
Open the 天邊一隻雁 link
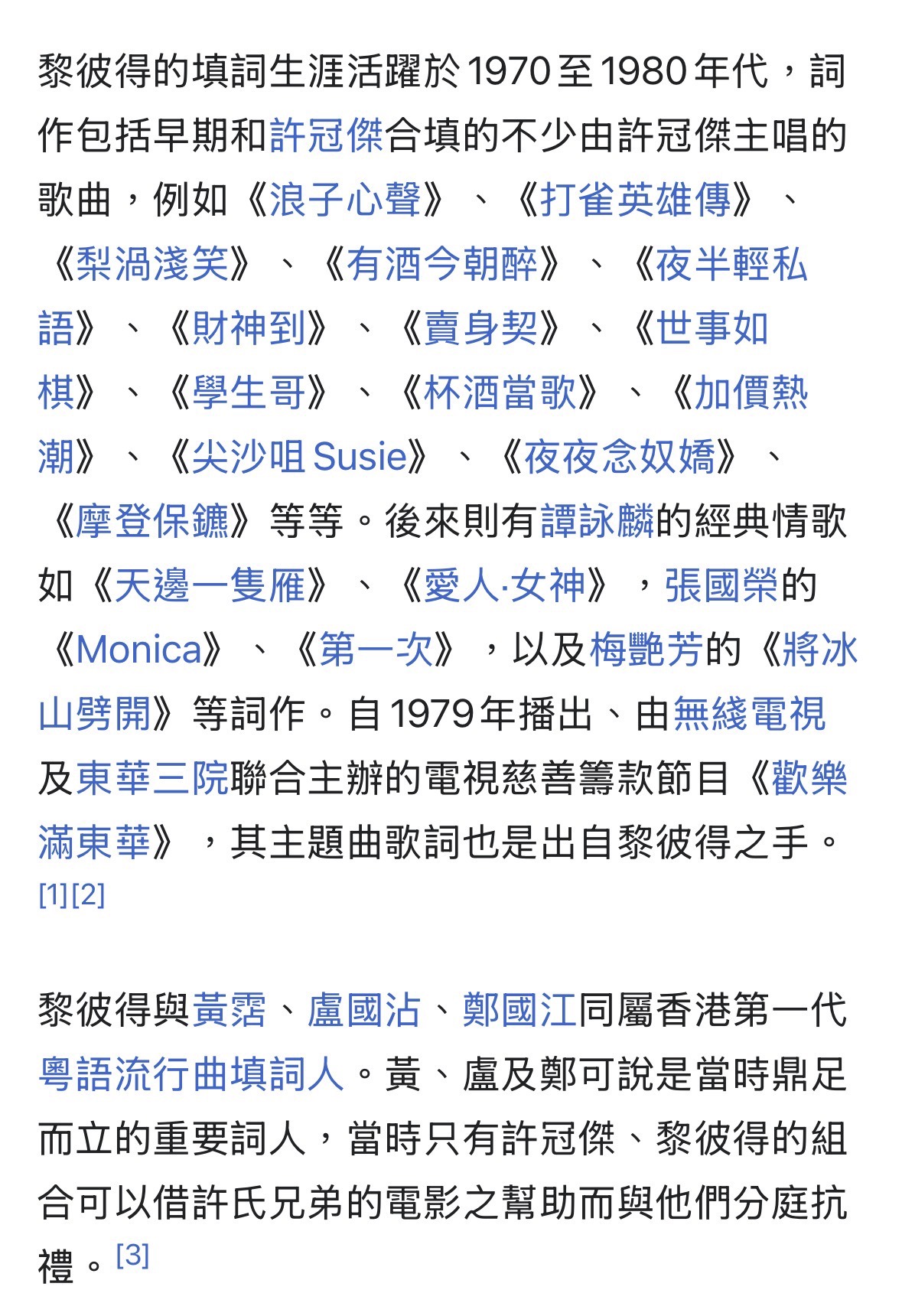pos(210,585)
